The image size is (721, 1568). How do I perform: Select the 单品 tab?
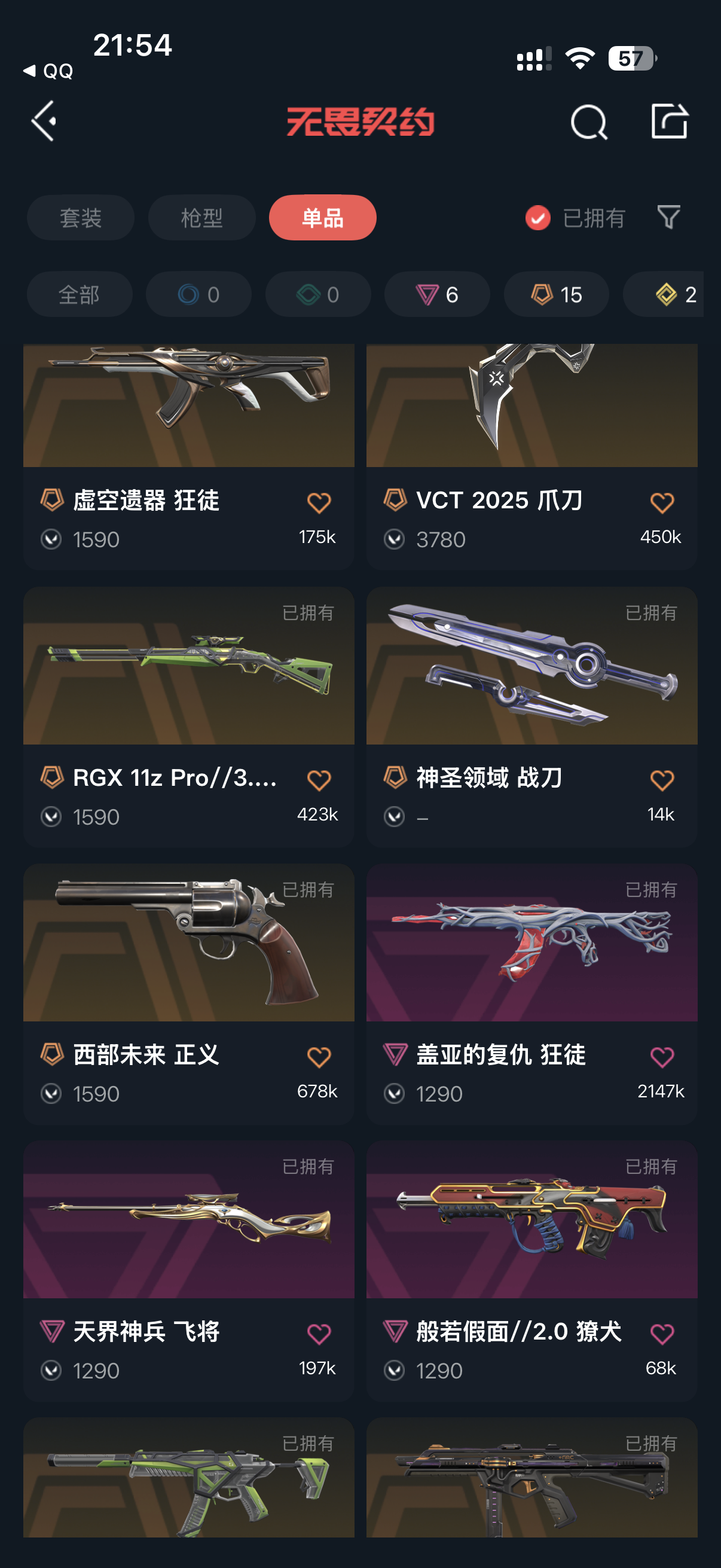click(x=322, y=218)
